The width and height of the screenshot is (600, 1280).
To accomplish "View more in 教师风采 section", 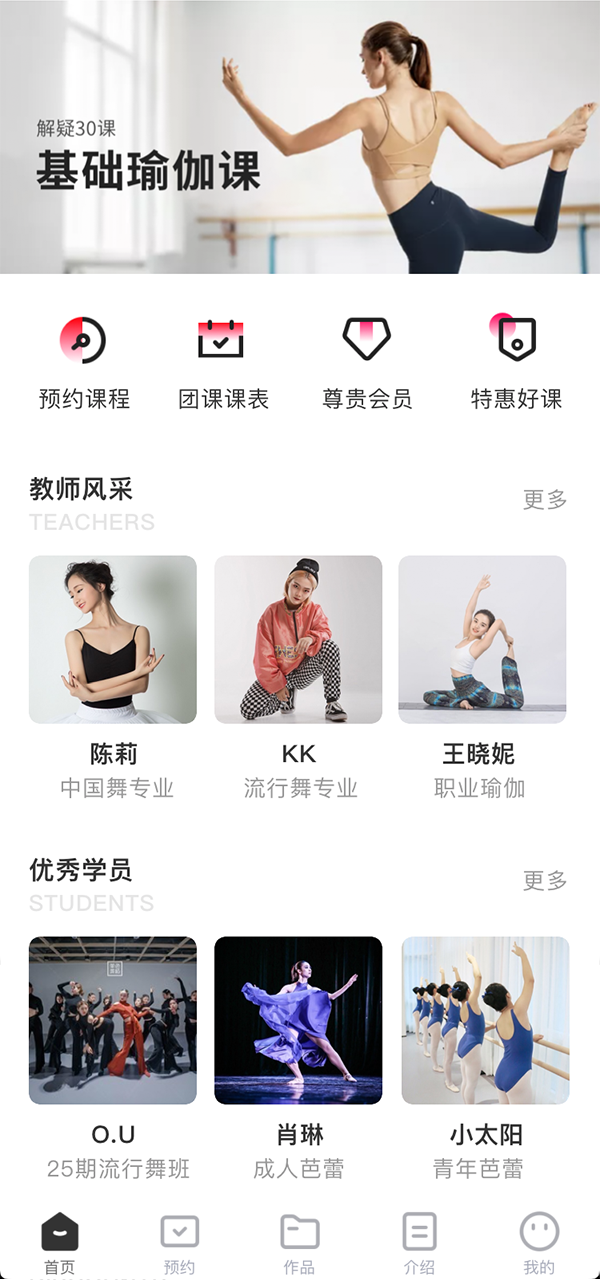I will 545,500.
